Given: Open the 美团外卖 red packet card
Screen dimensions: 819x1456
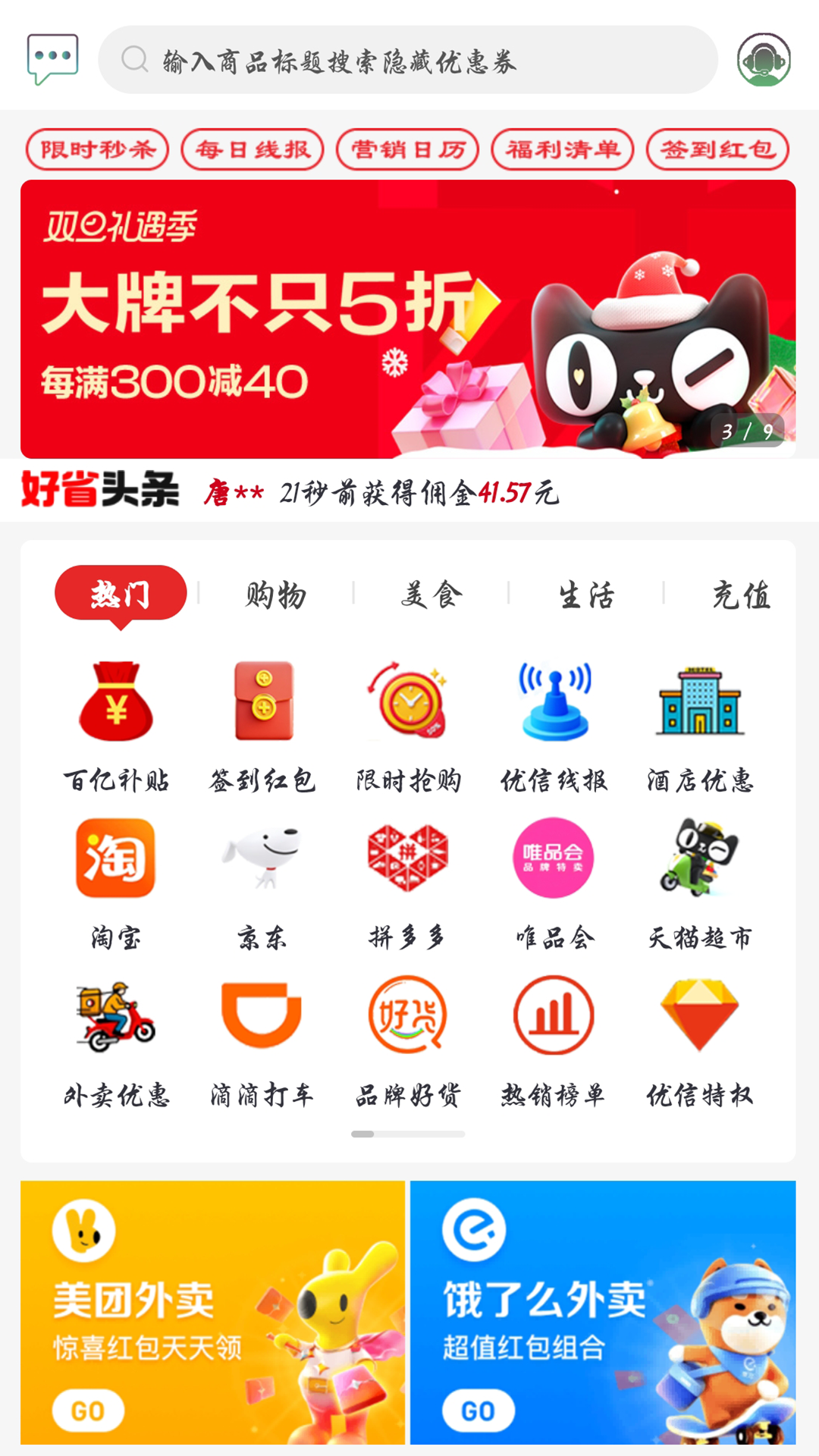Looking at the screenshot, I should pos(212,1312).
